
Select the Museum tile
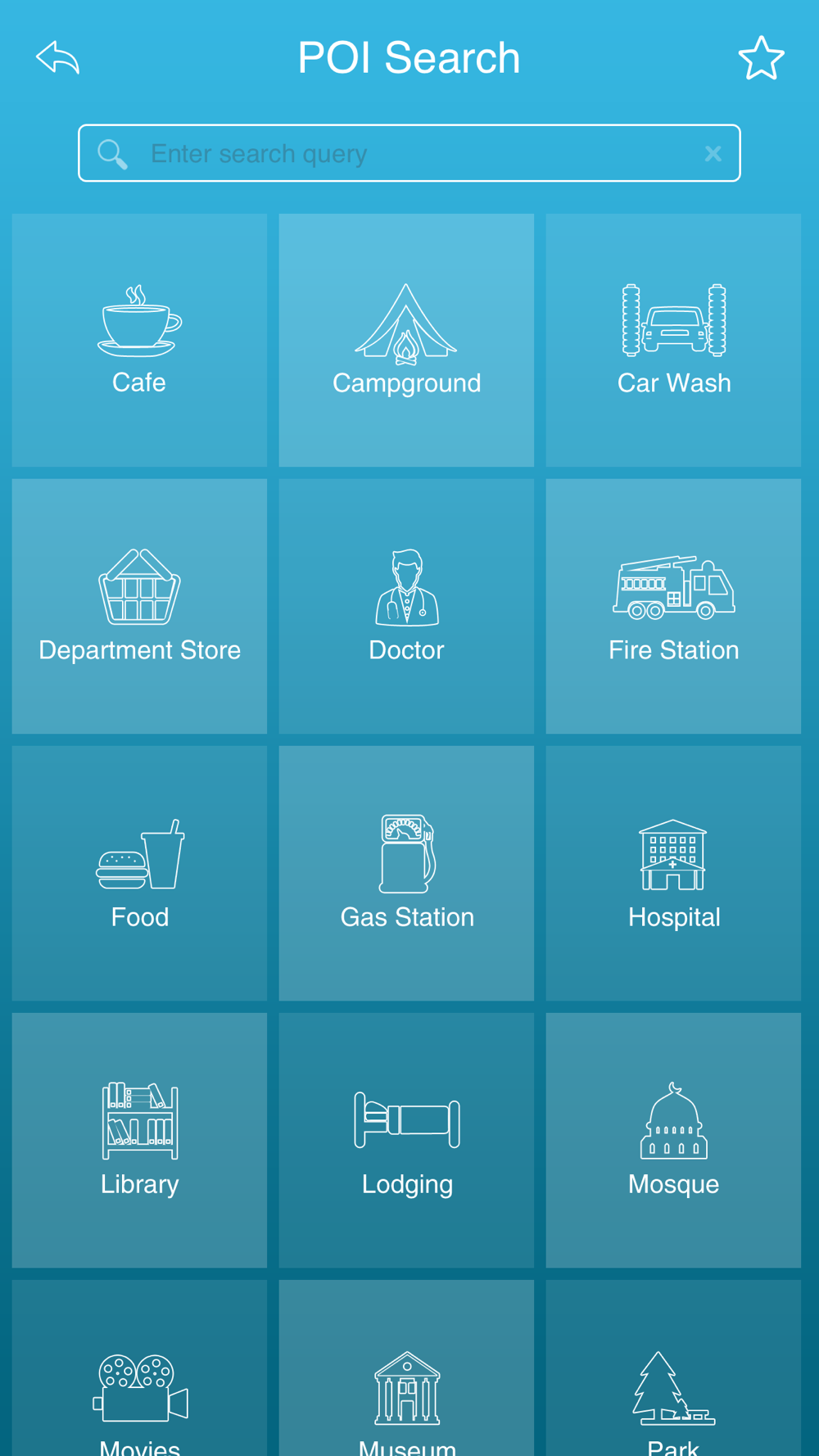(406, 1368)
